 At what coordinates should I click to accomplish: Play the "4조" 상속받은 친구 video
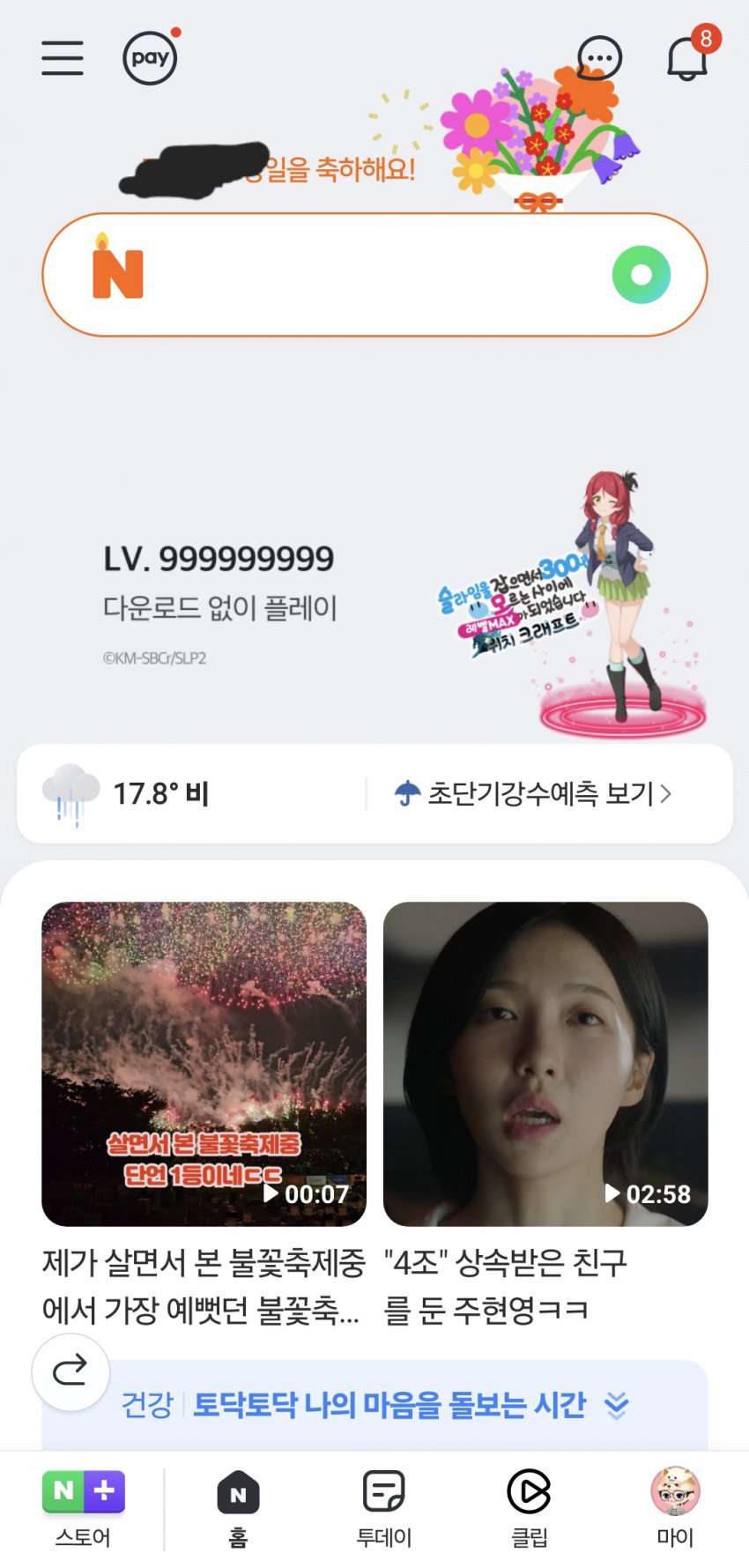click(x=545, y=1063)
